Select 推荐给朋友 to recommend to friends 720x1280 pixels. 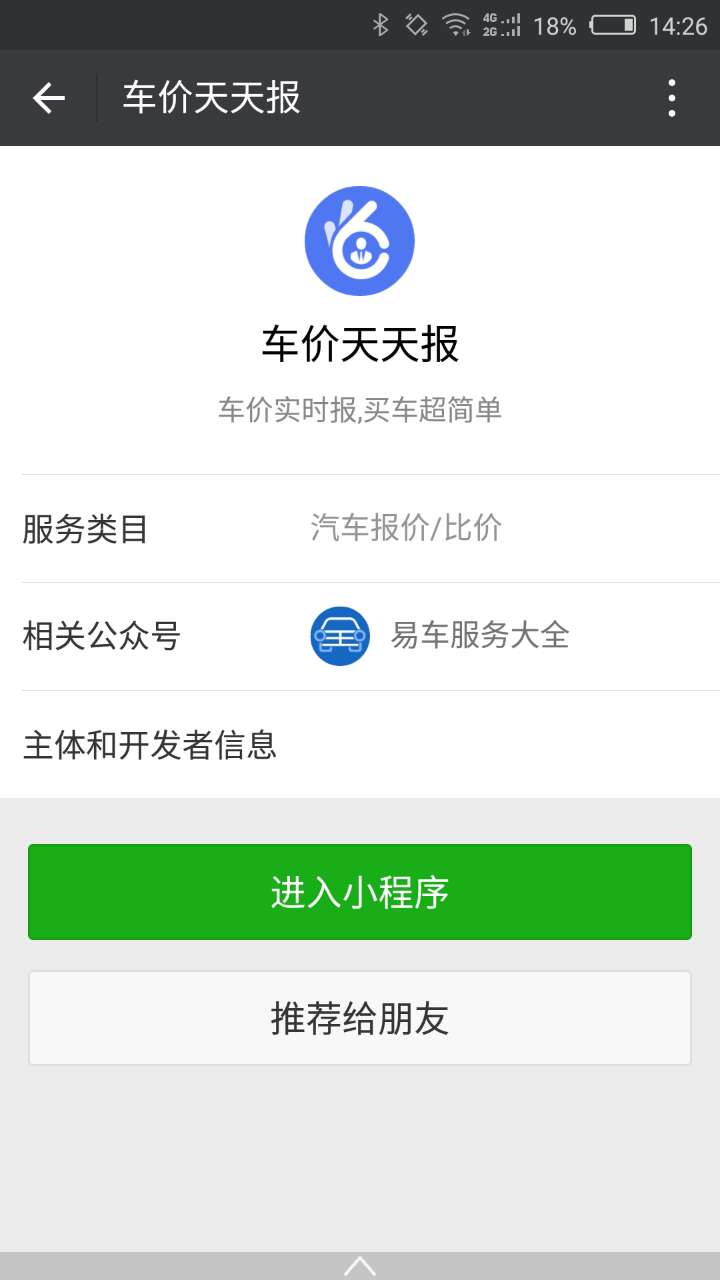click(x=360, y=1018)
